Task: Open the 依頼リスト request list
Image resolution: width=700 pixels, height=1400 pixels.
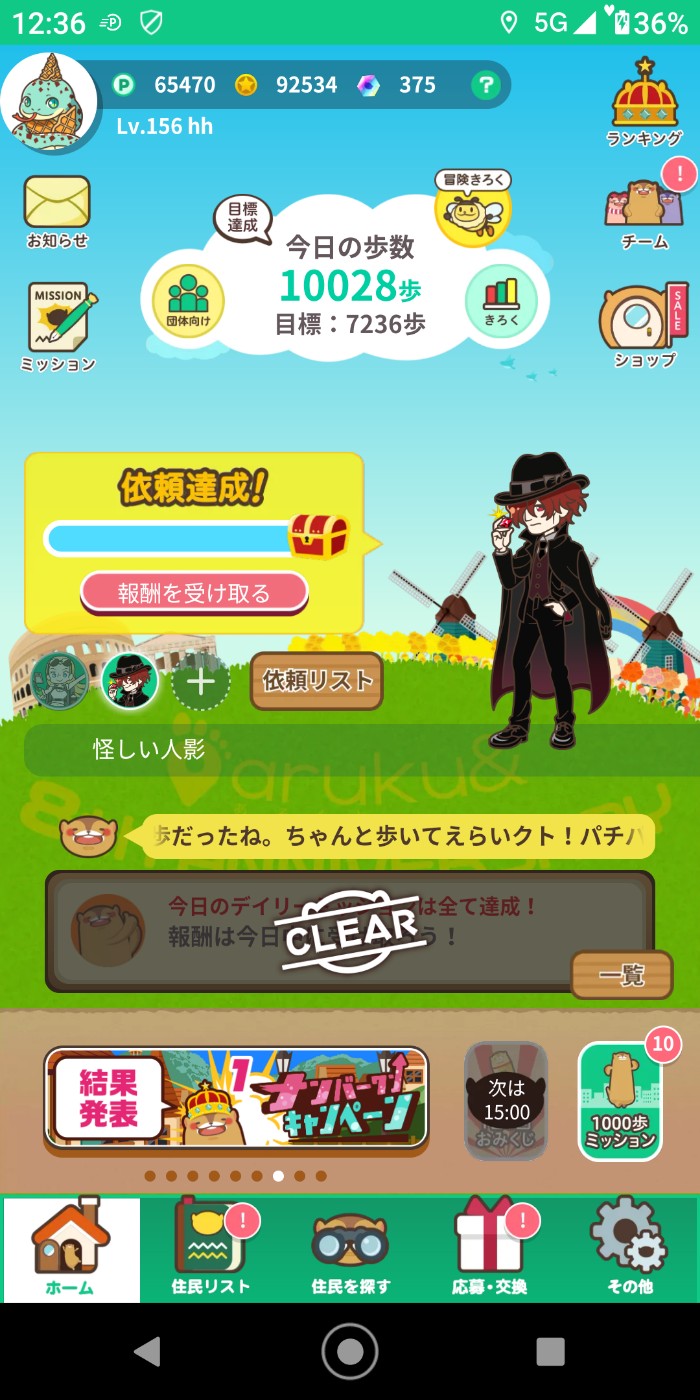Action: click(x=316, y=681)
